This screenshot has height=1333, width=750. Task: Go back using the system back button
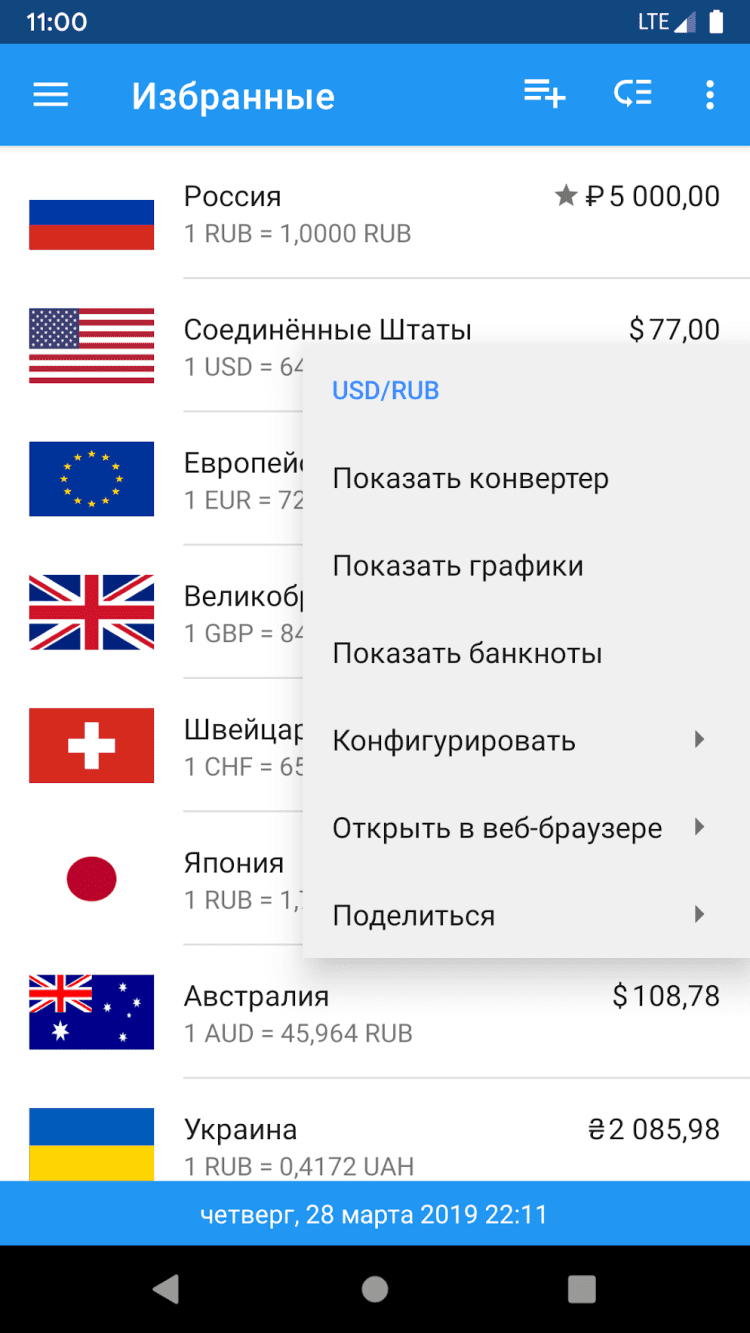(x=166, y=1289)
